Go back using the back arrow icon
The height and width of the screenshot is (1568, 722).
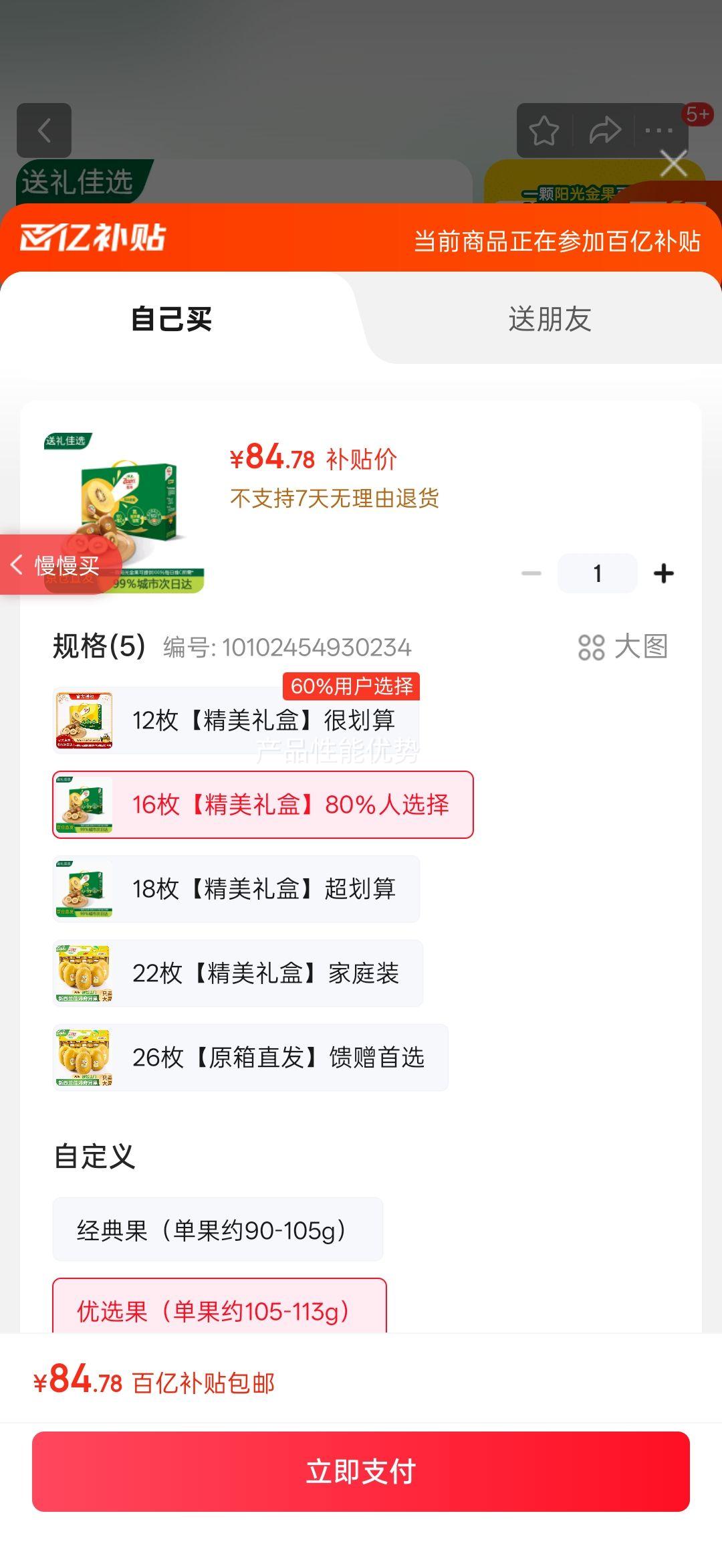(x=45, y=130)
